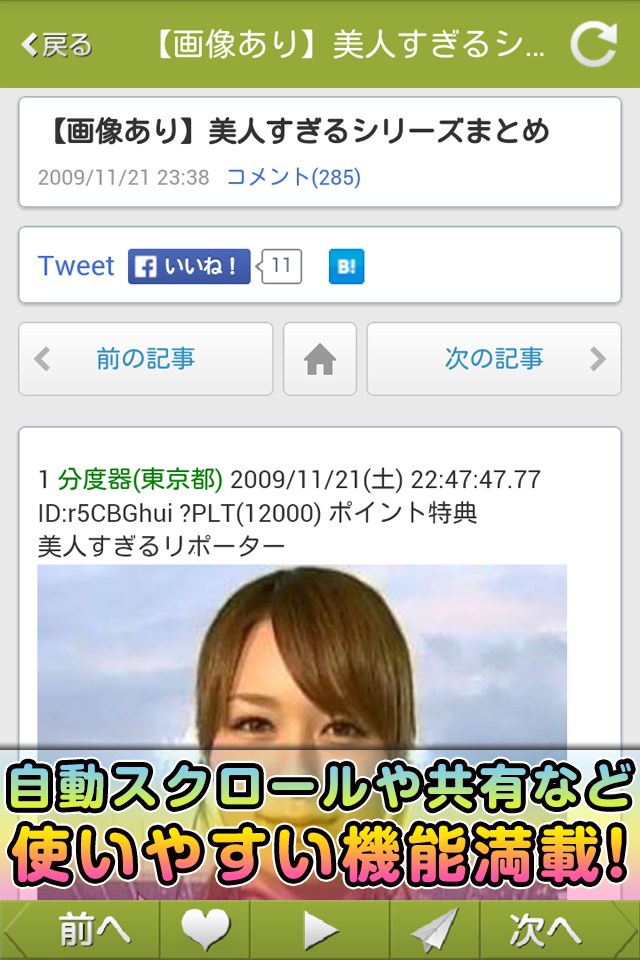Go back using the 戻る button
640x960 pixels.
[x=57, y=45]
